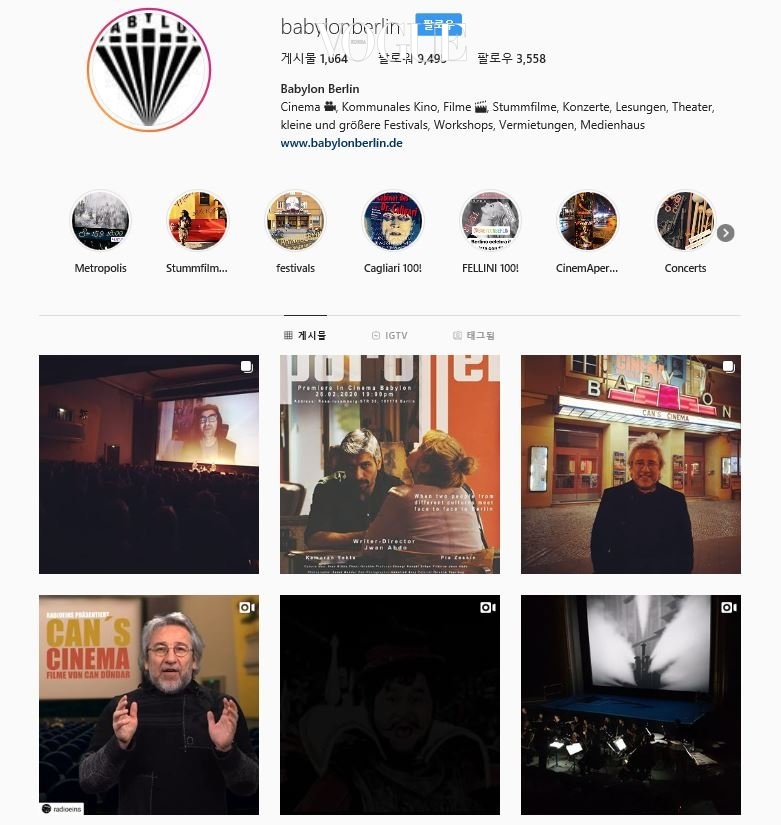781x825 pixels.
Task: View the festivals highlight
Action: 295,222
